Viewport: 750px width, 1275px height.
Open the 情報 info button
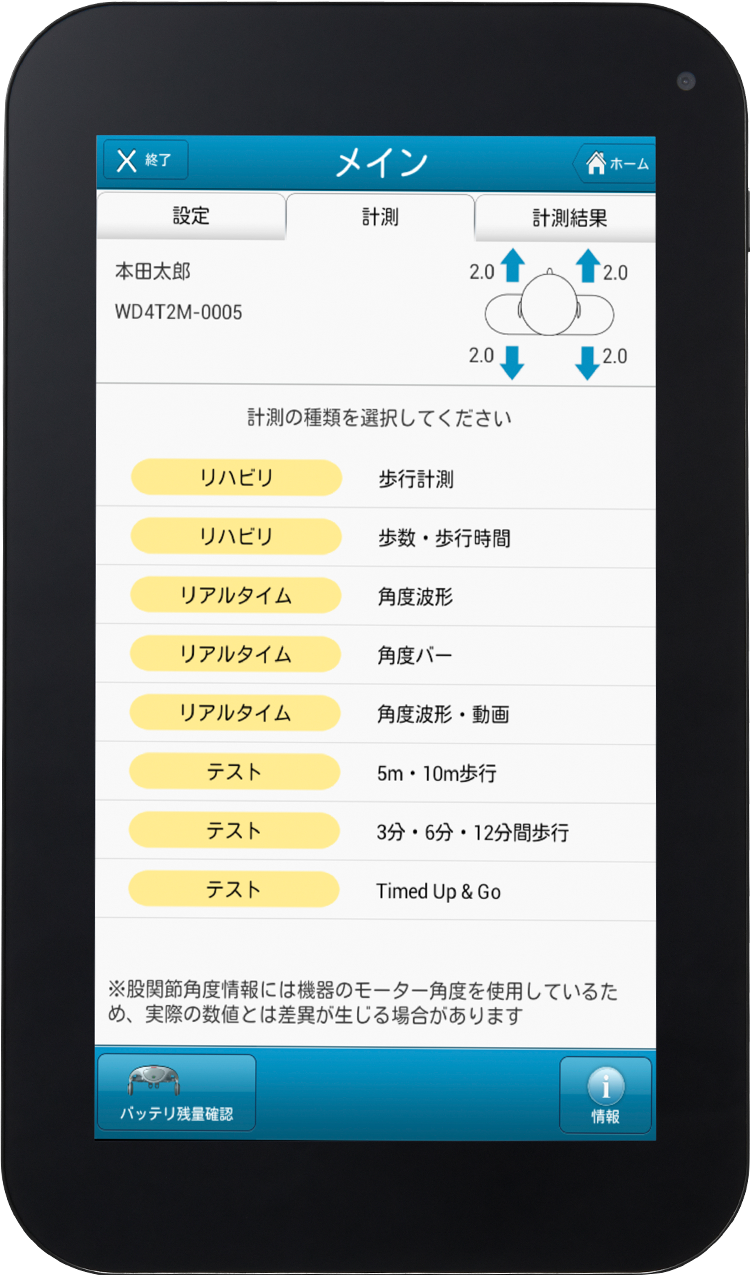tap(605, 1095)
